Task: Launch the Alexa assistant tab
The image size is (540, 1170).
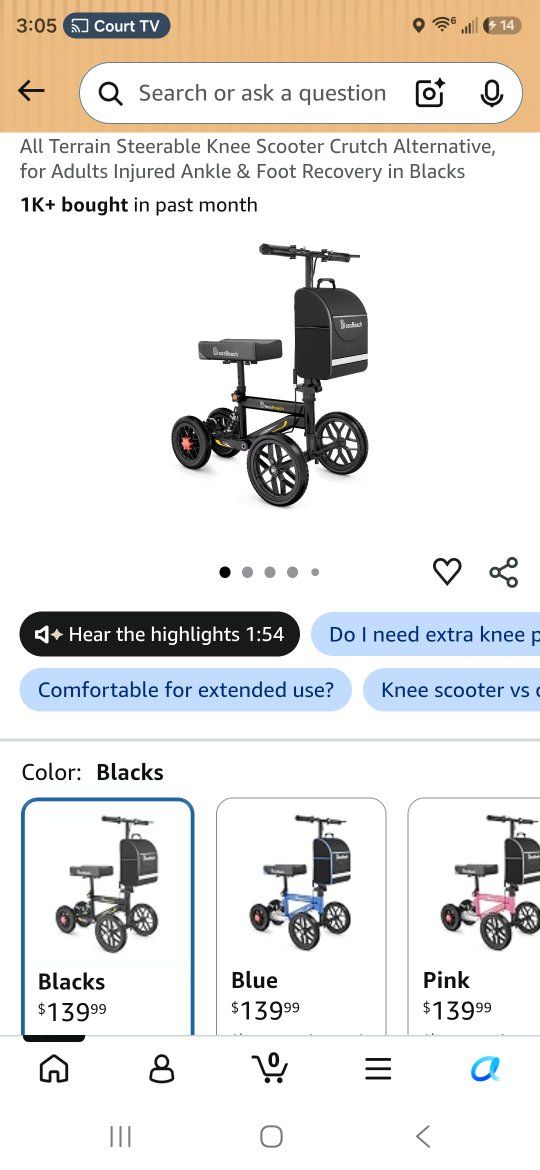Action: pos(486,1069)
